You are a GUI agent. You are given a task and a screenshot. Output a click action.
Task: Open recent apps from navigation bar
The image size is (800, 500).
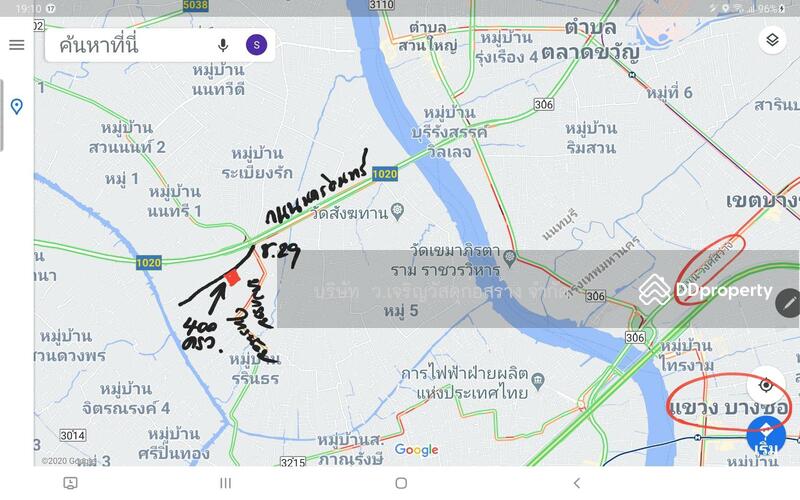pyautogui.click(x=225, y=483)
